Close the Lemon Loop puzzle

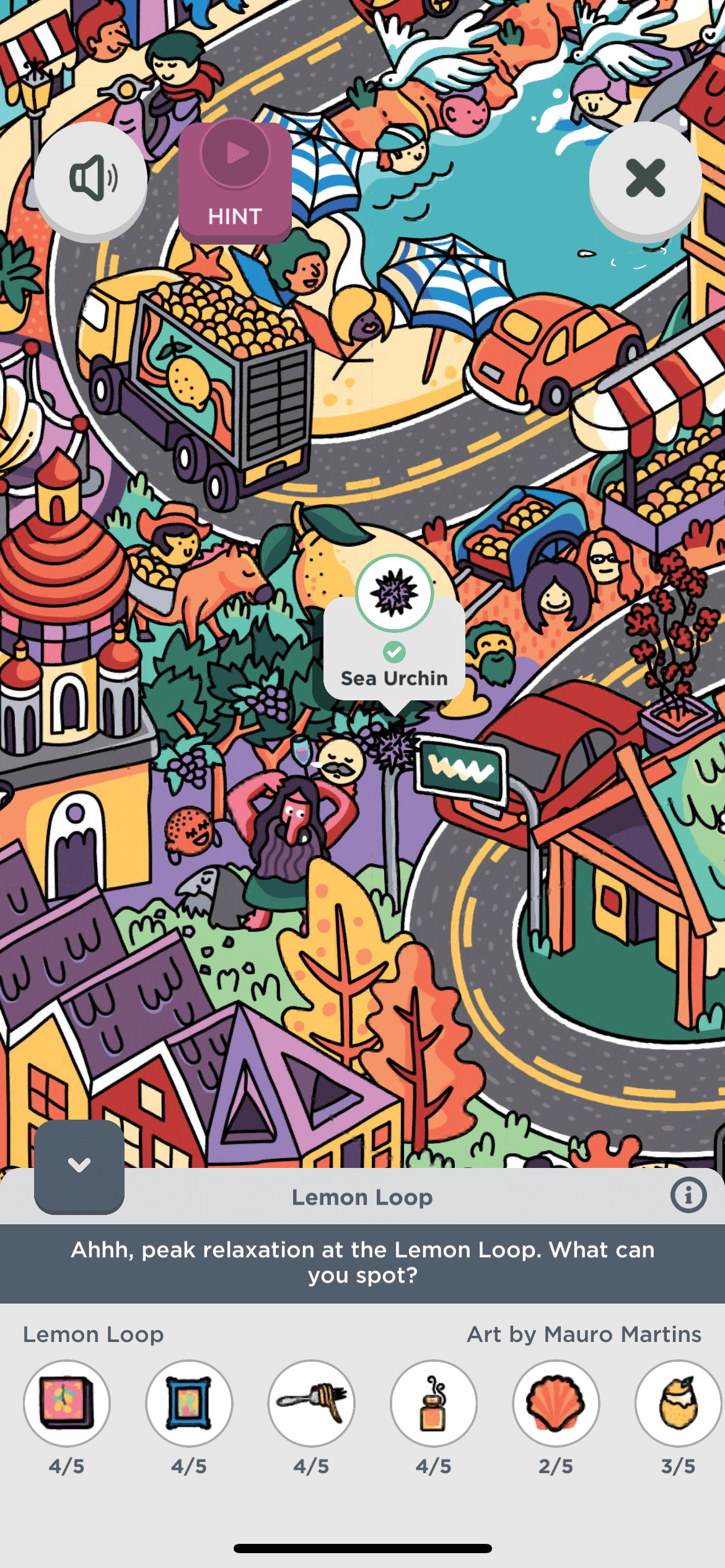[x=645, y=178]
